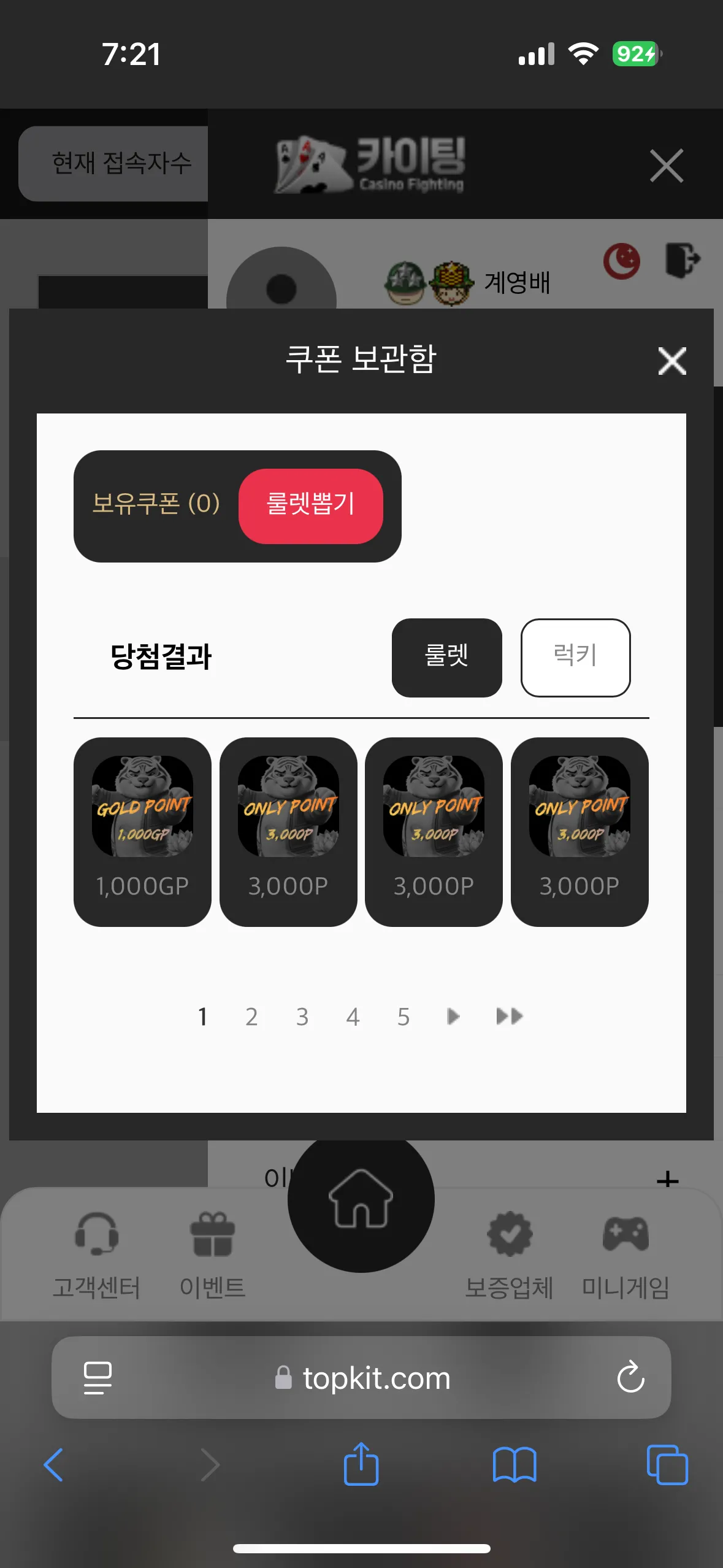Reload the topkit.com page
Image resolution: width=723 pixels, height=1568 pixels.
coord(630,1378)
